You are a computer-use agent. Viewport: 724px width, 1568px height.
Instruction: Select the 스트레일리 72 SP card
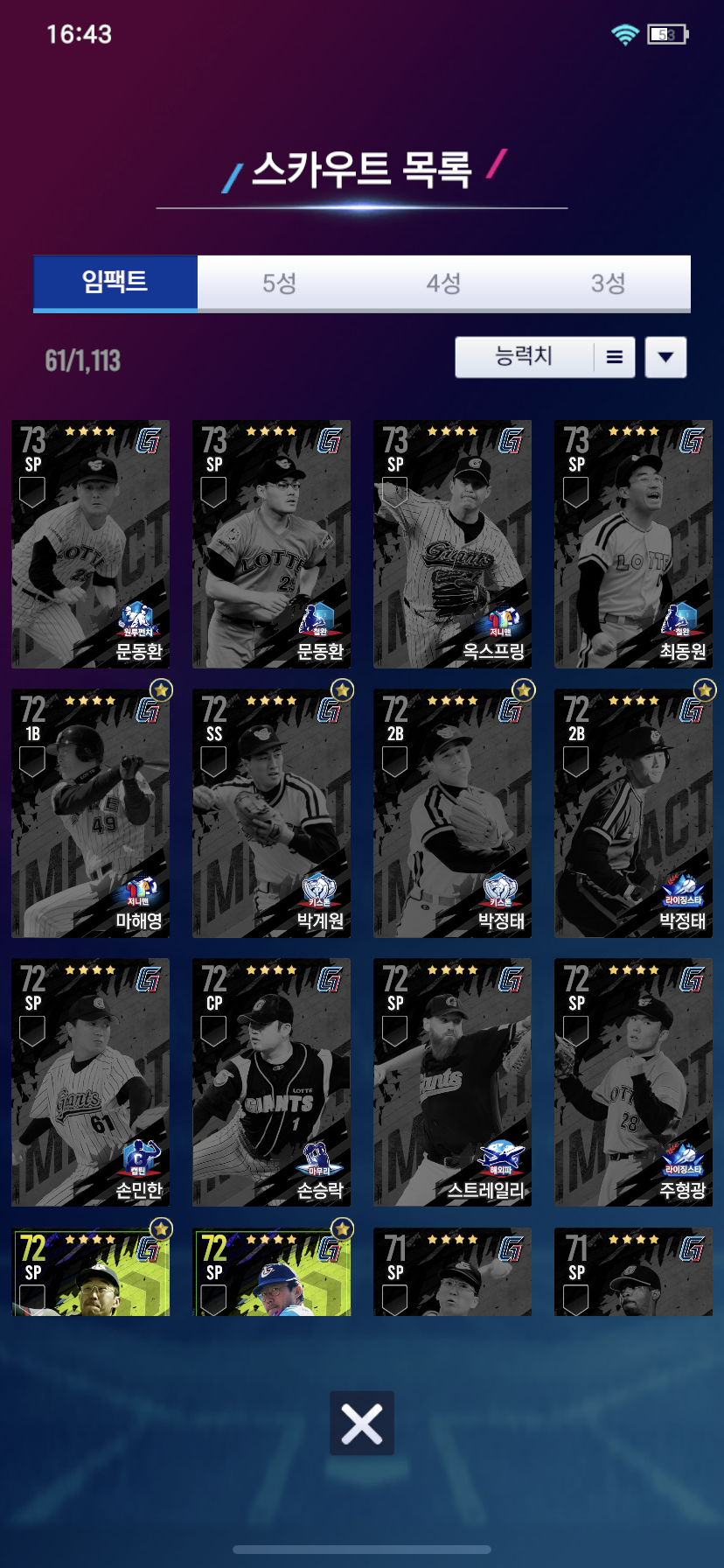point(452,1082)
